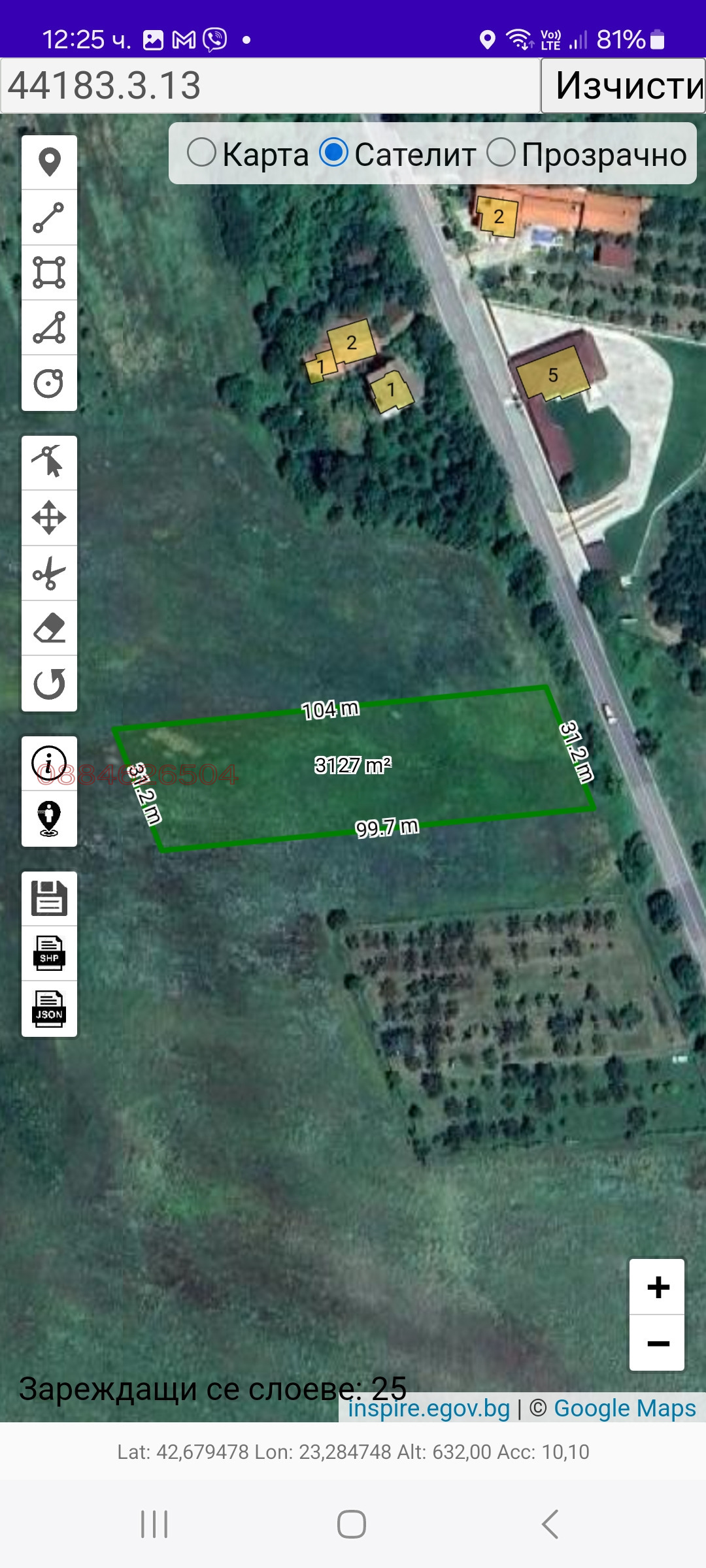This screenshot has width=706, height=1568.
Task: Save the drawing with the floppy disk icon
Action: 50,898
